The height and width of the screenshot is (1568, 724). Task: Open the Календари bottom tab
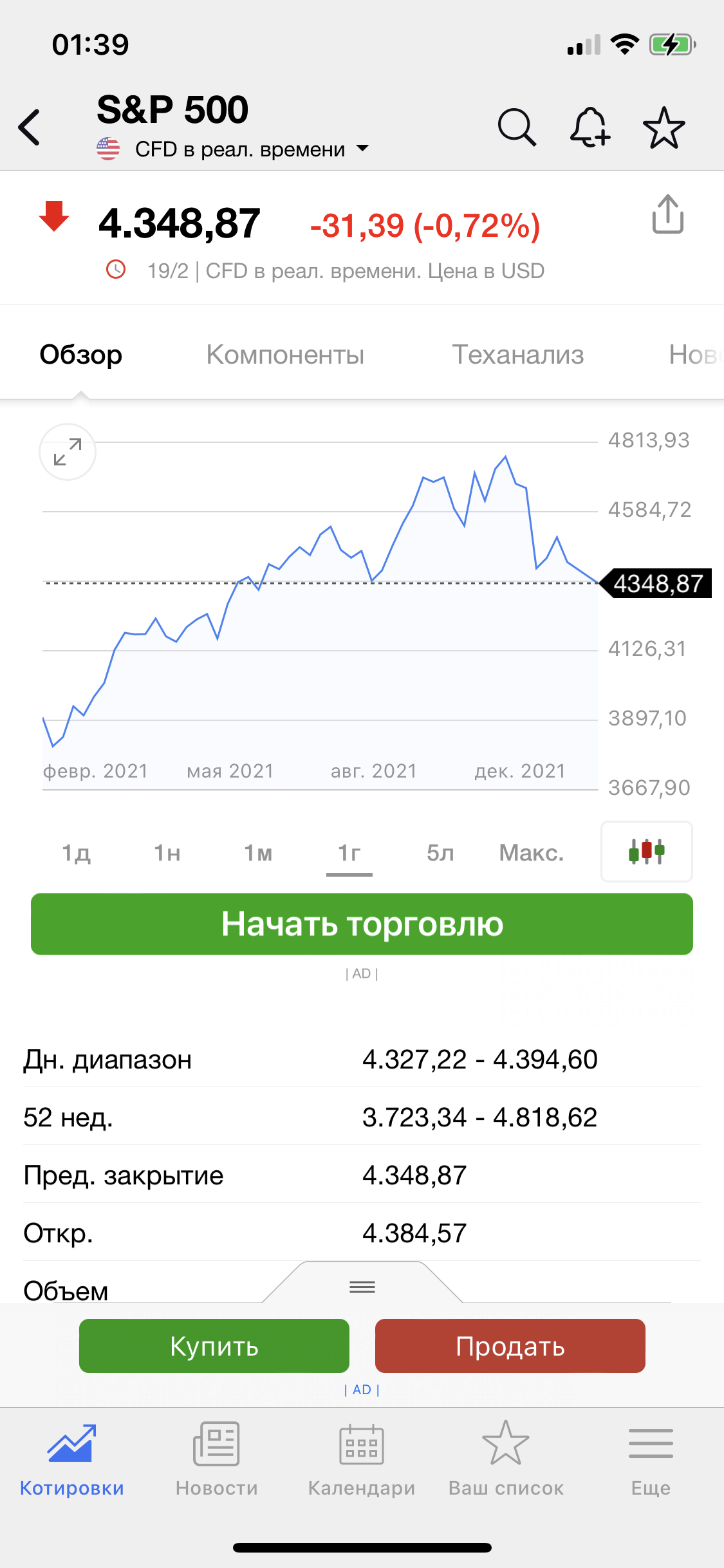tap(362, 1459)
